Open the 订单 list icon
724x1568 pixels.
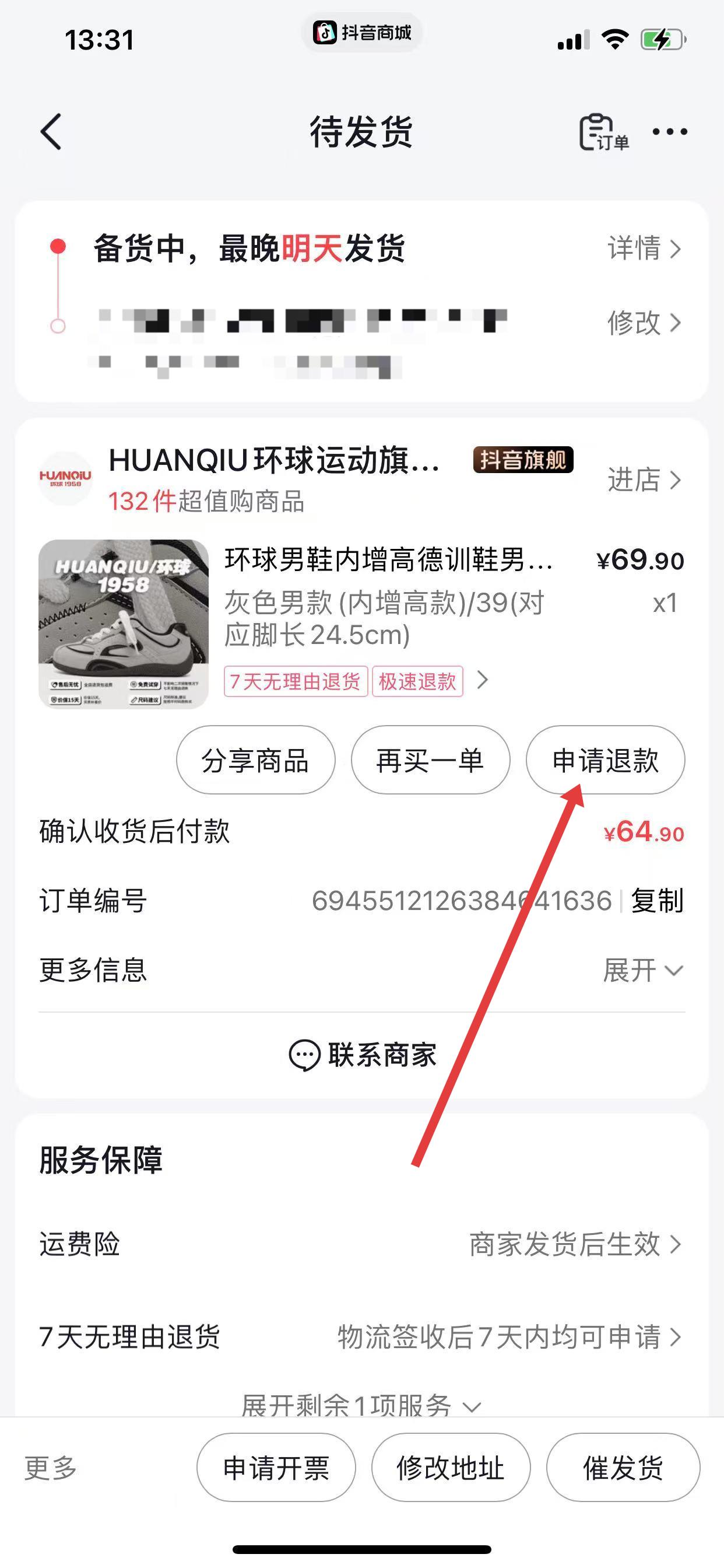602,131
